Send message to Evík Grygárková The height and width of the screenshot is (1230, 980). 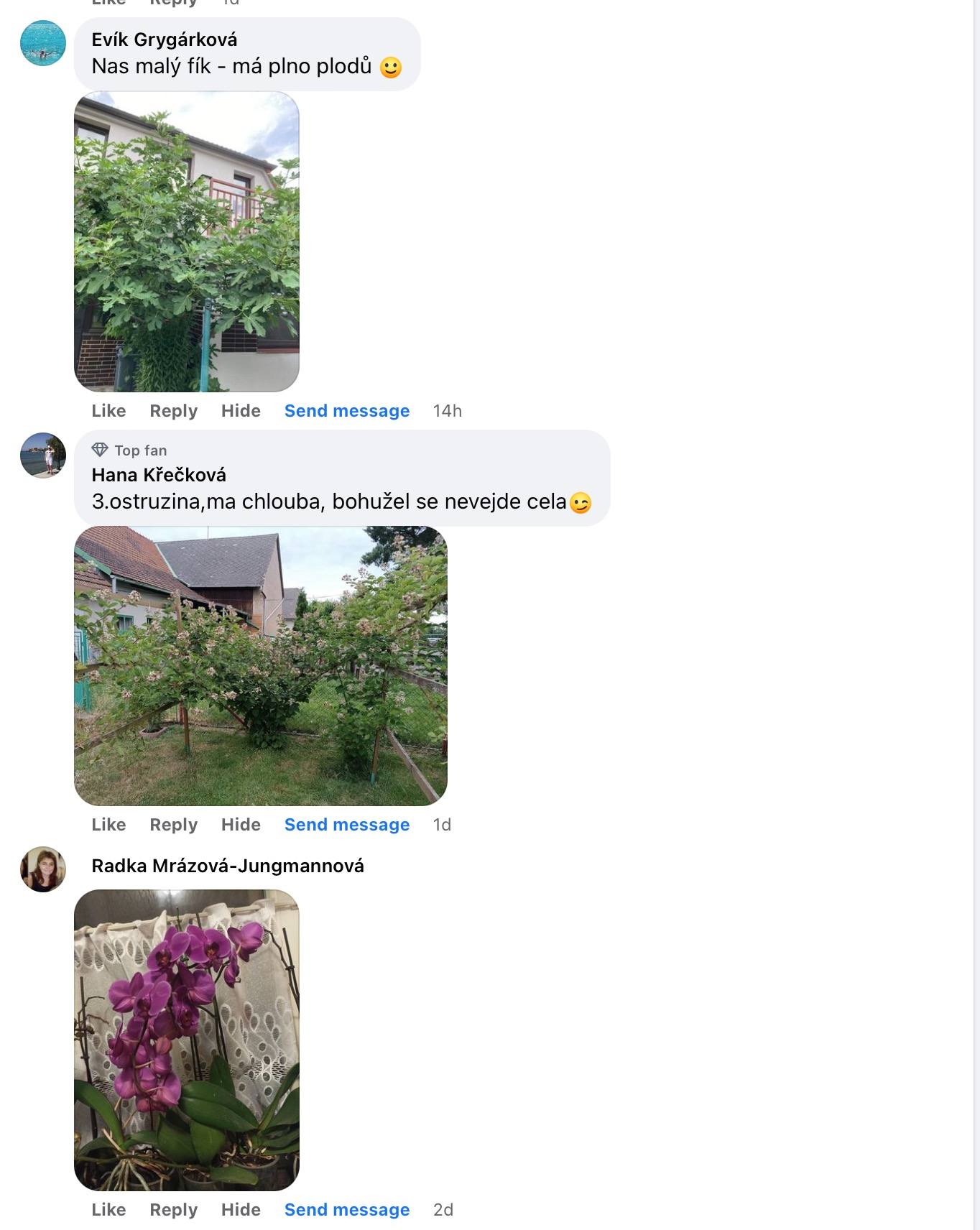[x=347, y=411]
